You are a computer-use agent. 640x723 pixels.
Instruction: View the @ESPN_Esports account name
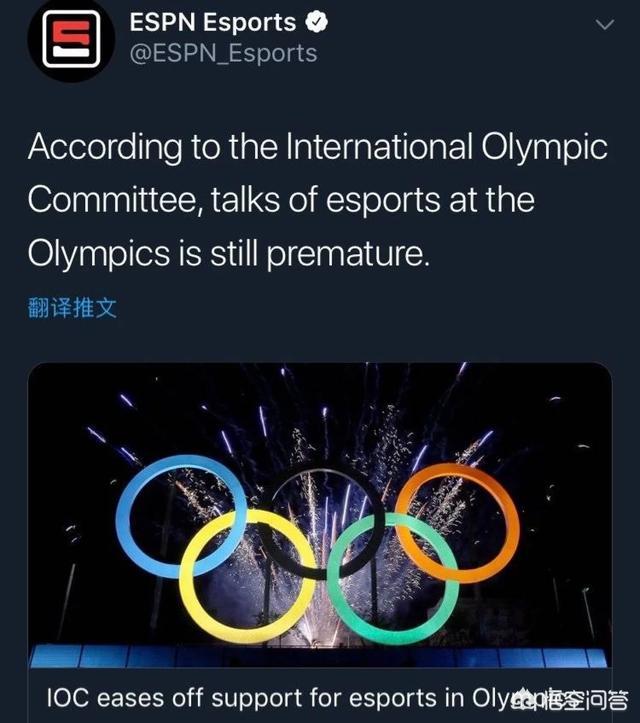coord(225,53)
